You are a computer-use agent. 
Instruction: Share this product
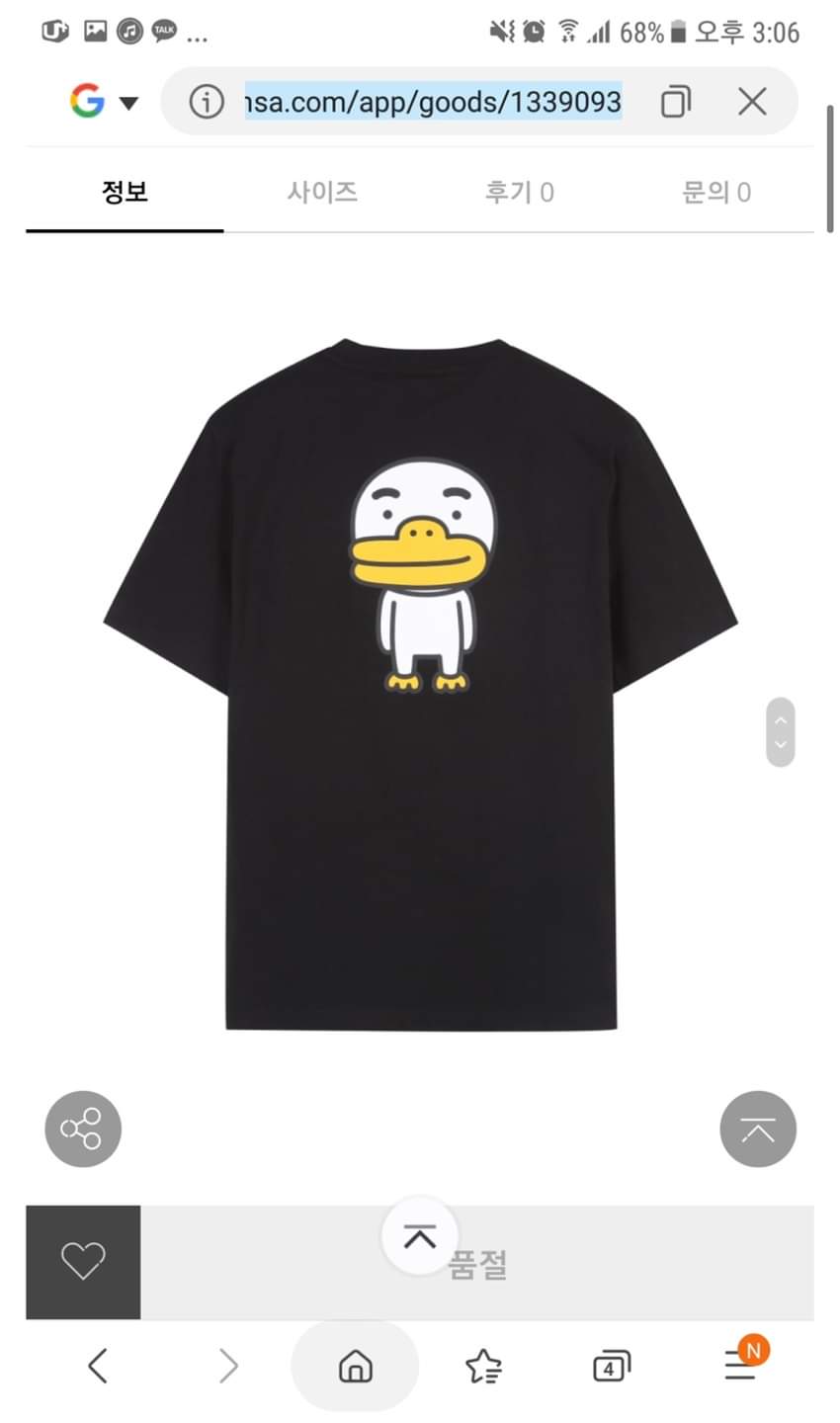83,1129
